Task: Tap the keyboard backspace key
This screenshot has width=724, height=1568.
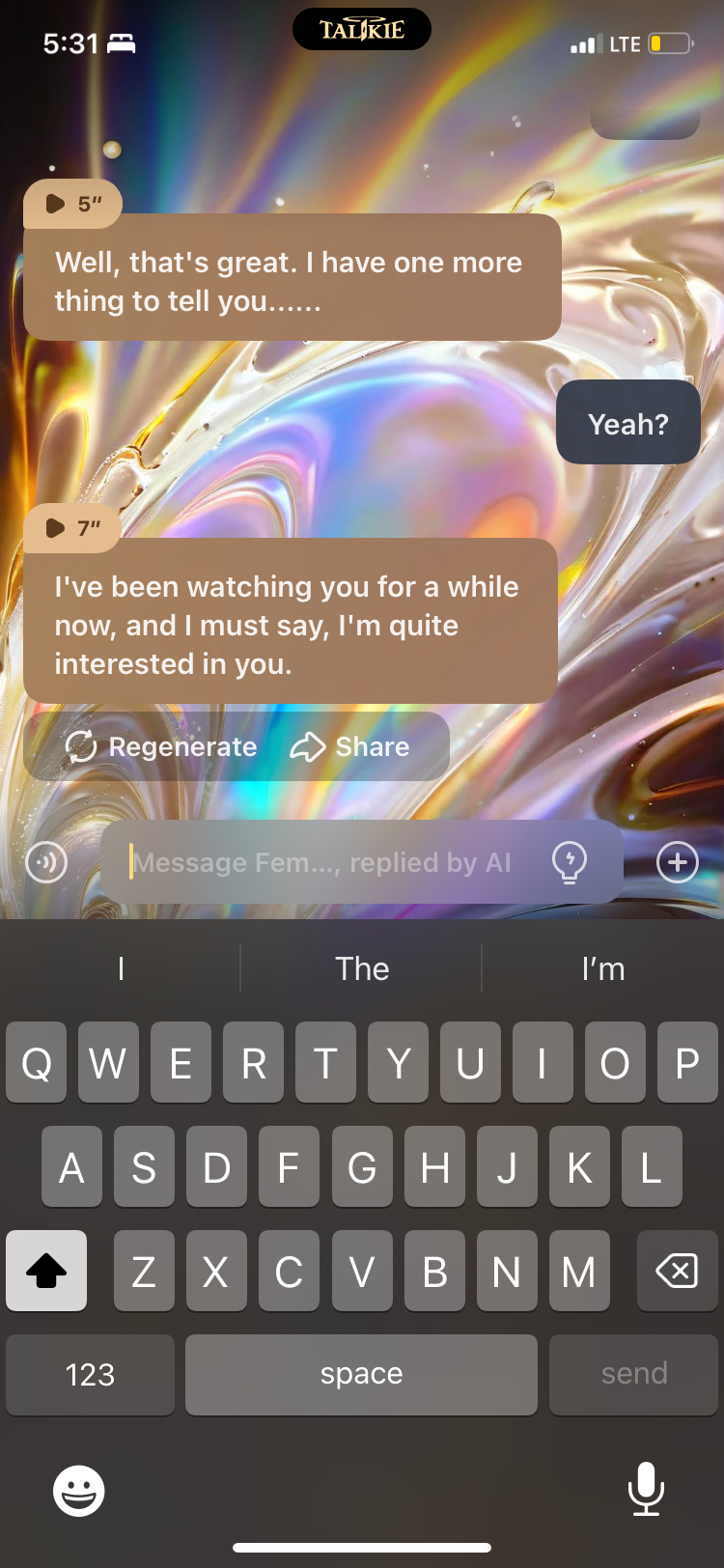Action: tap(677, 1272)
